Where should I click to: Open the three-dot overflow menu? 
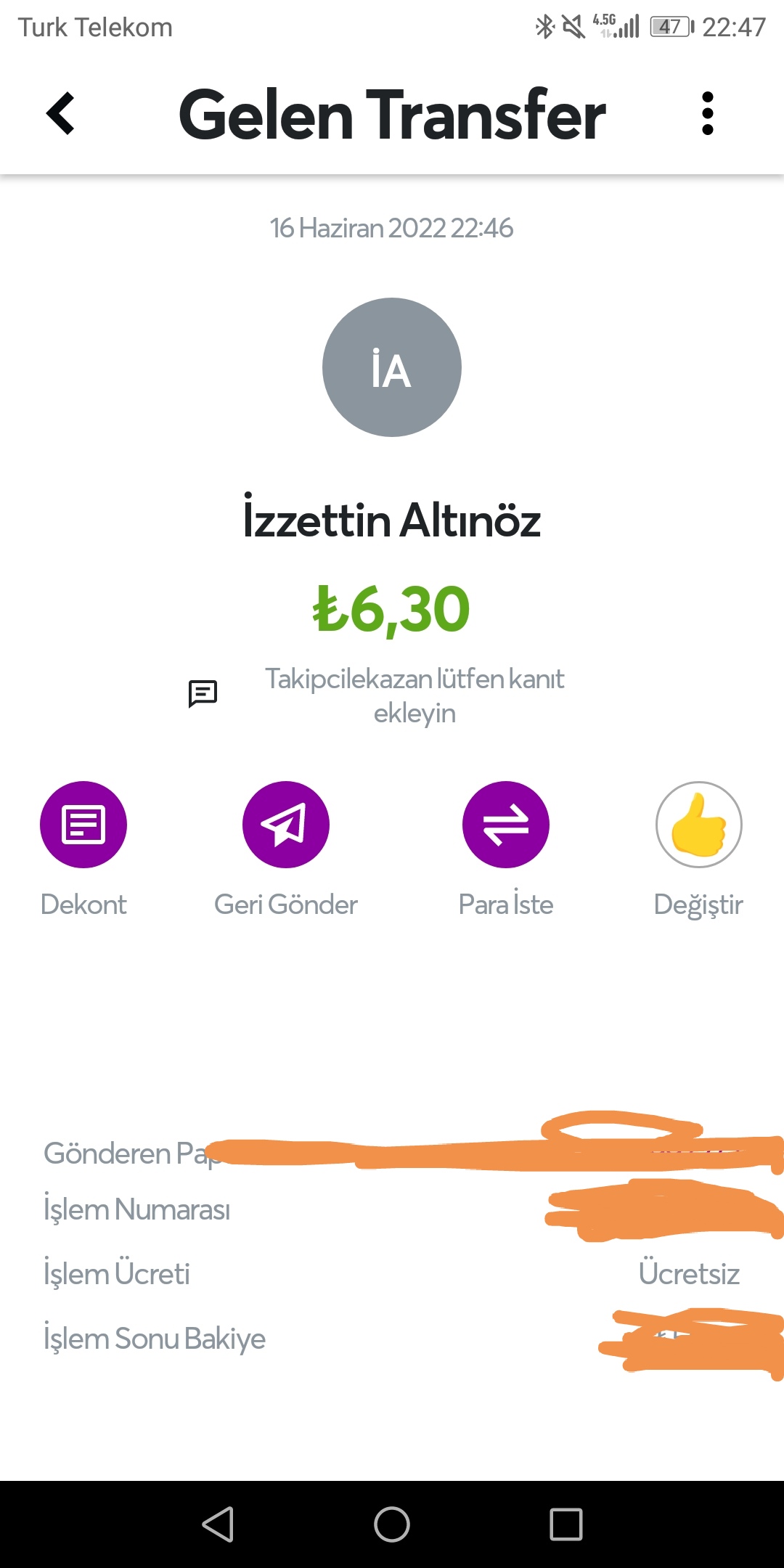click(x=708, y=113)
